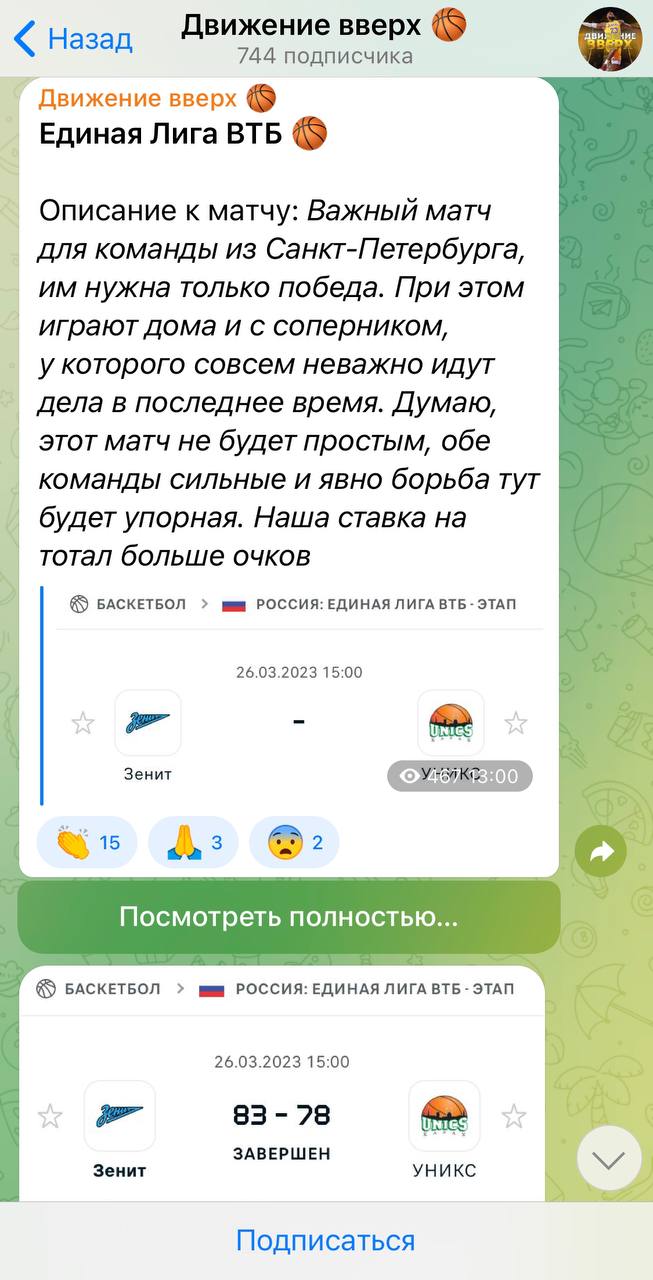Forward the post with the share arrow

601,852
